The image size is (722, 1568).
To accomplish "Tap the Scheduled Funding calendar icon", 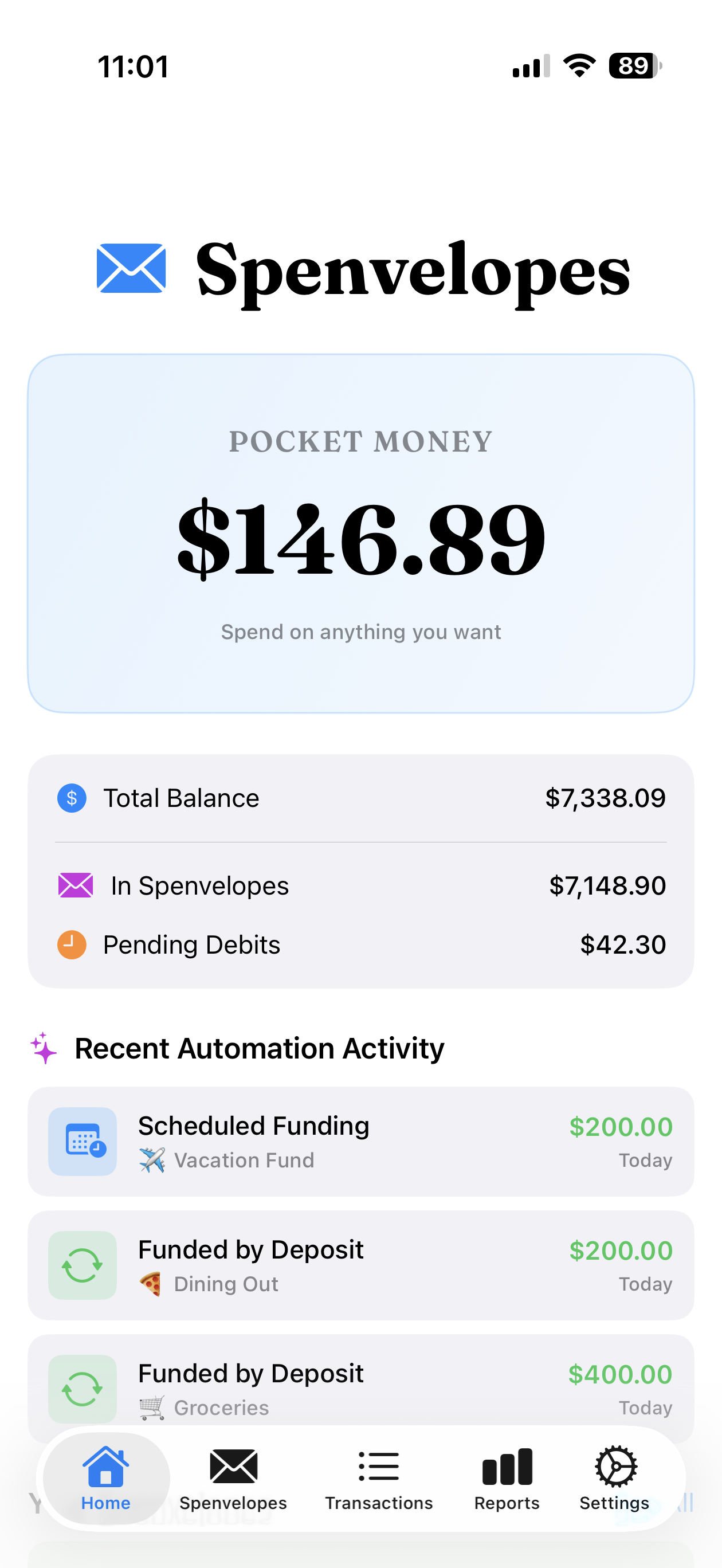I will point(82,1141).
